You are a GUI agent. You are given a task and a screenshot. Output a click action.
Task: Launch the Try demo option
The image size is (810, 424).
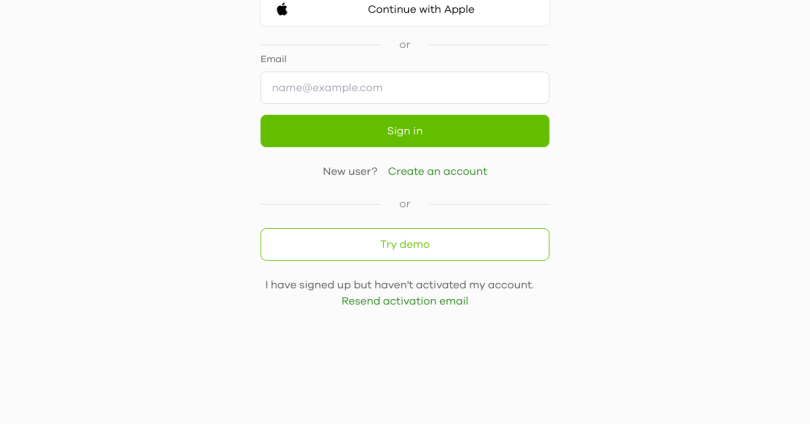click(x=404, y=245)
